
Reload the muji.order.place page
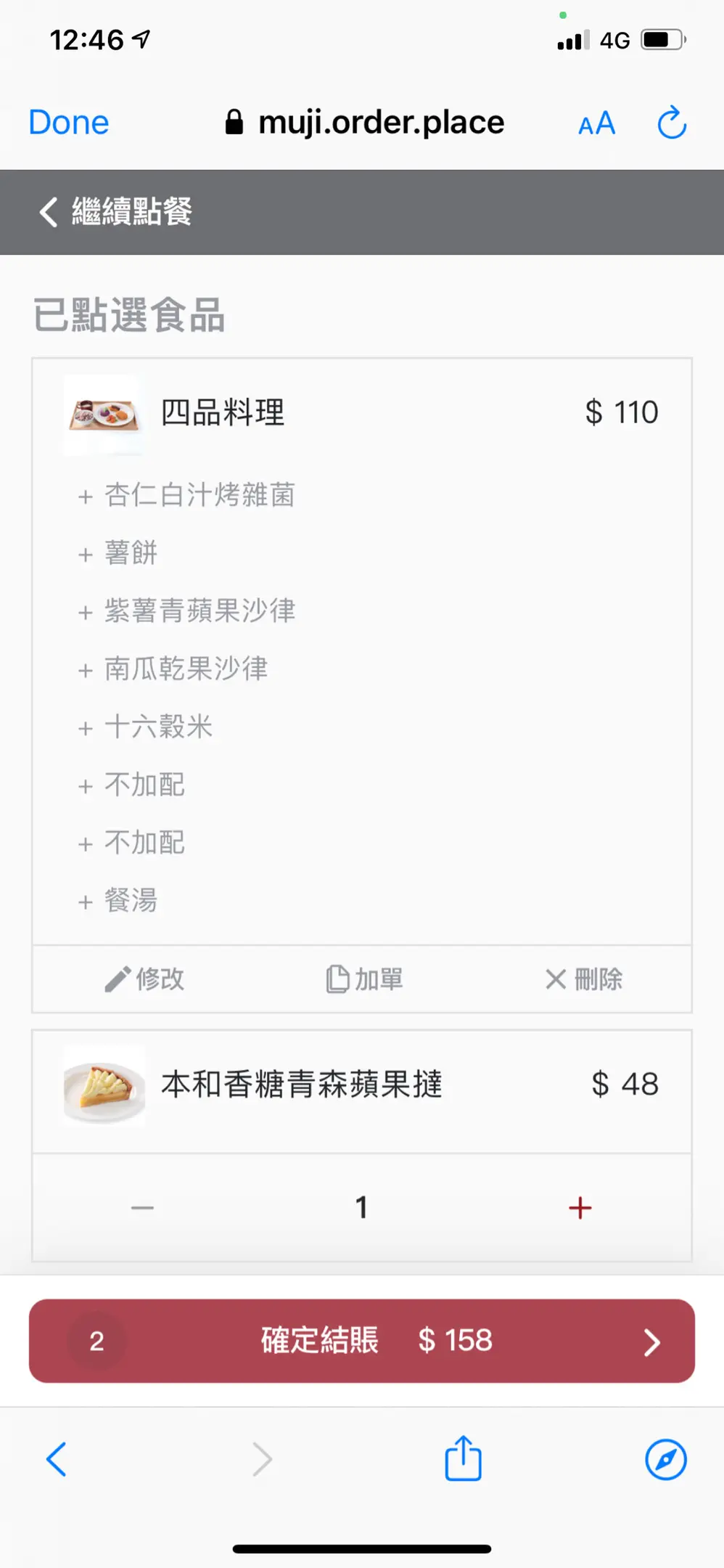[x=672, y=122]
